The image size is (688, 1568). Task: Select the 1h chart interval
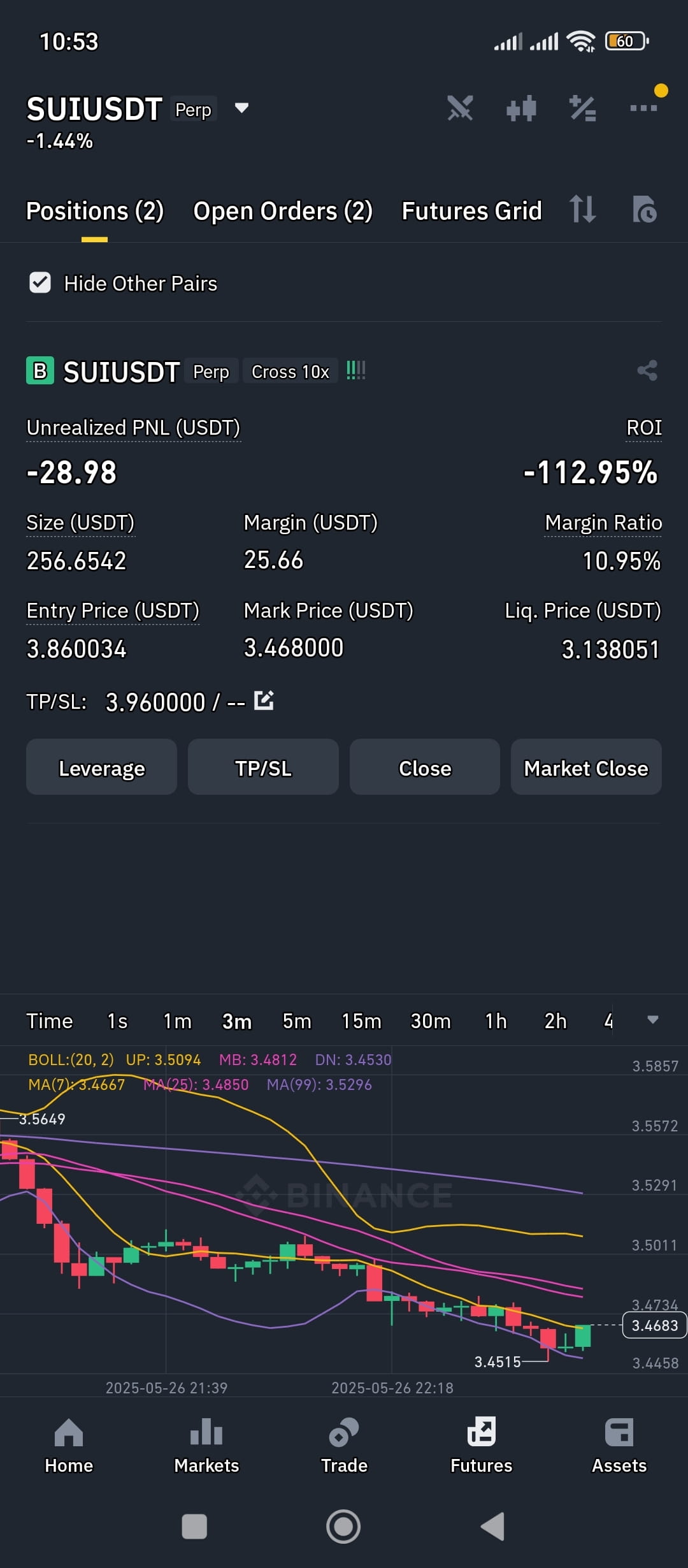[496, 1021]
